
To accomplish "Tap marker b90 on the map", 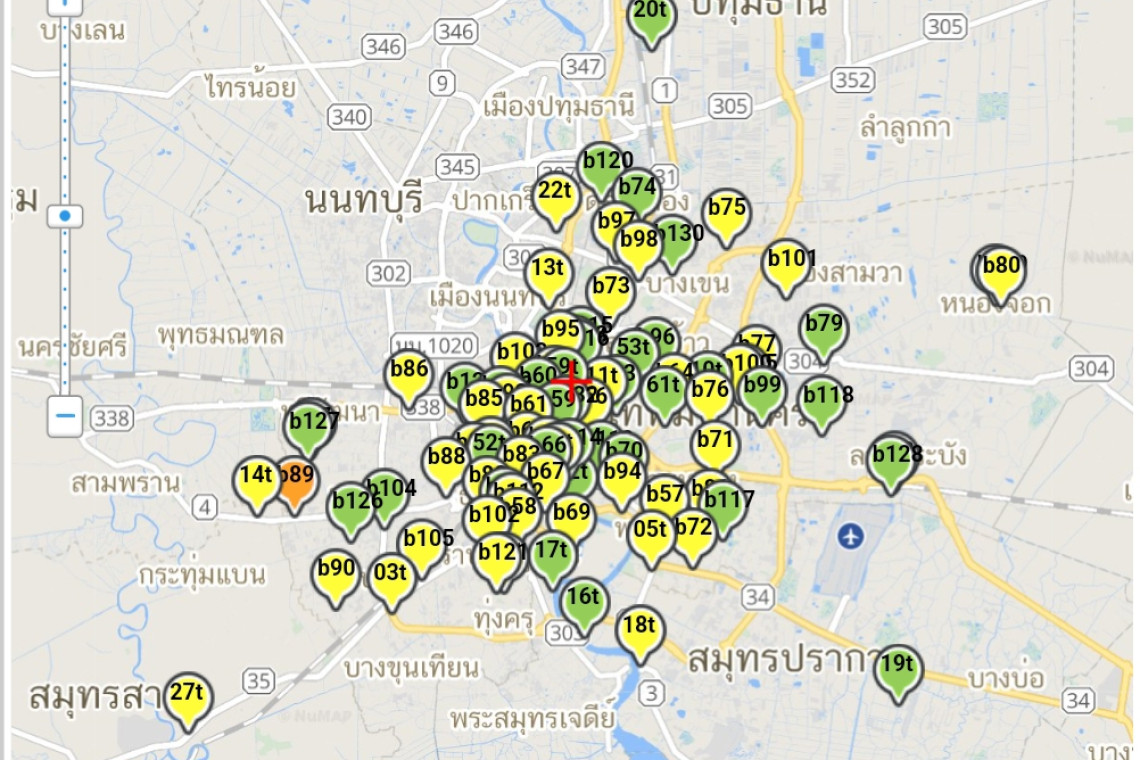I will click(x=336, y=574).
